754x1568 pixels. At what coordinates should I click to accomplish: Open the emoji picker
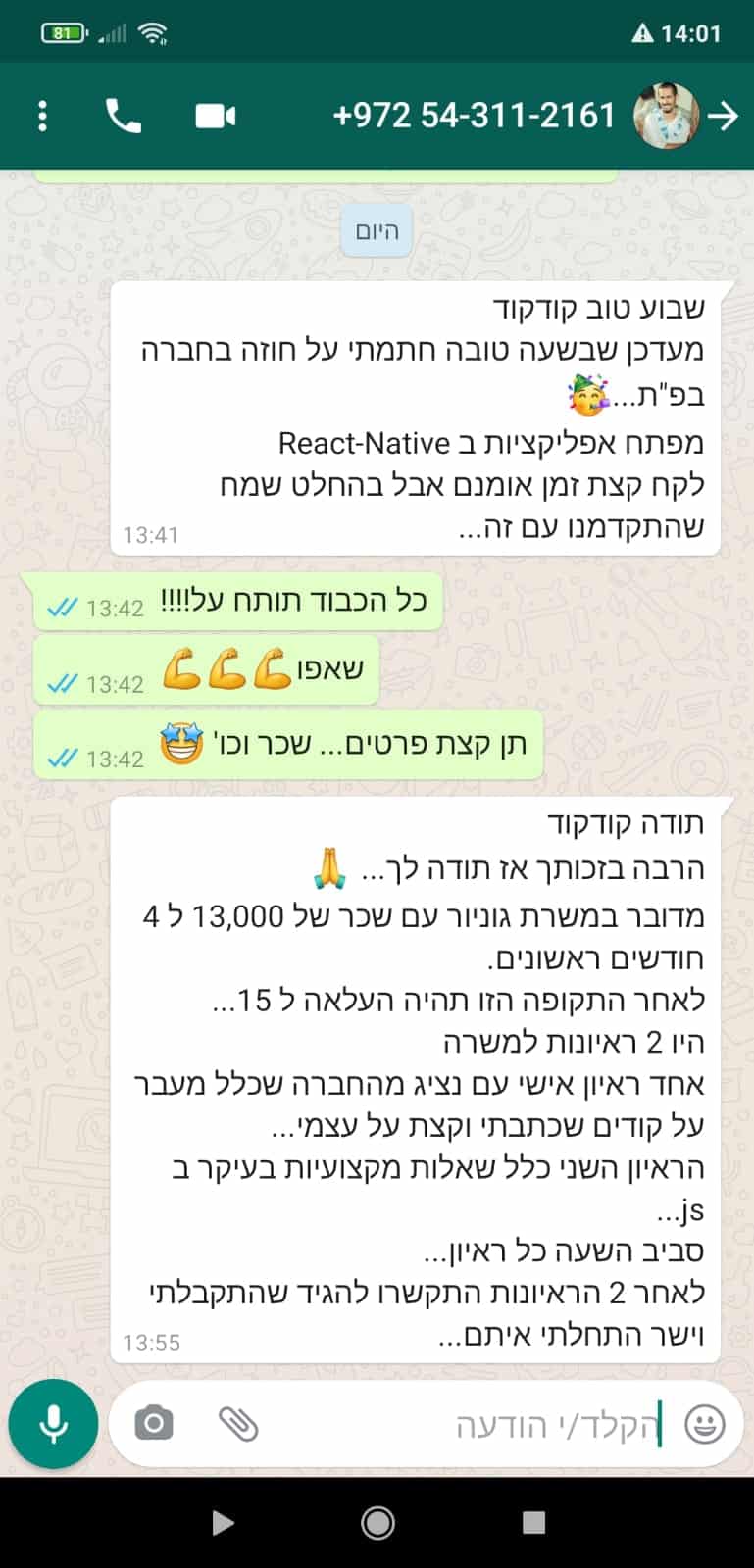coord(704,1424)
